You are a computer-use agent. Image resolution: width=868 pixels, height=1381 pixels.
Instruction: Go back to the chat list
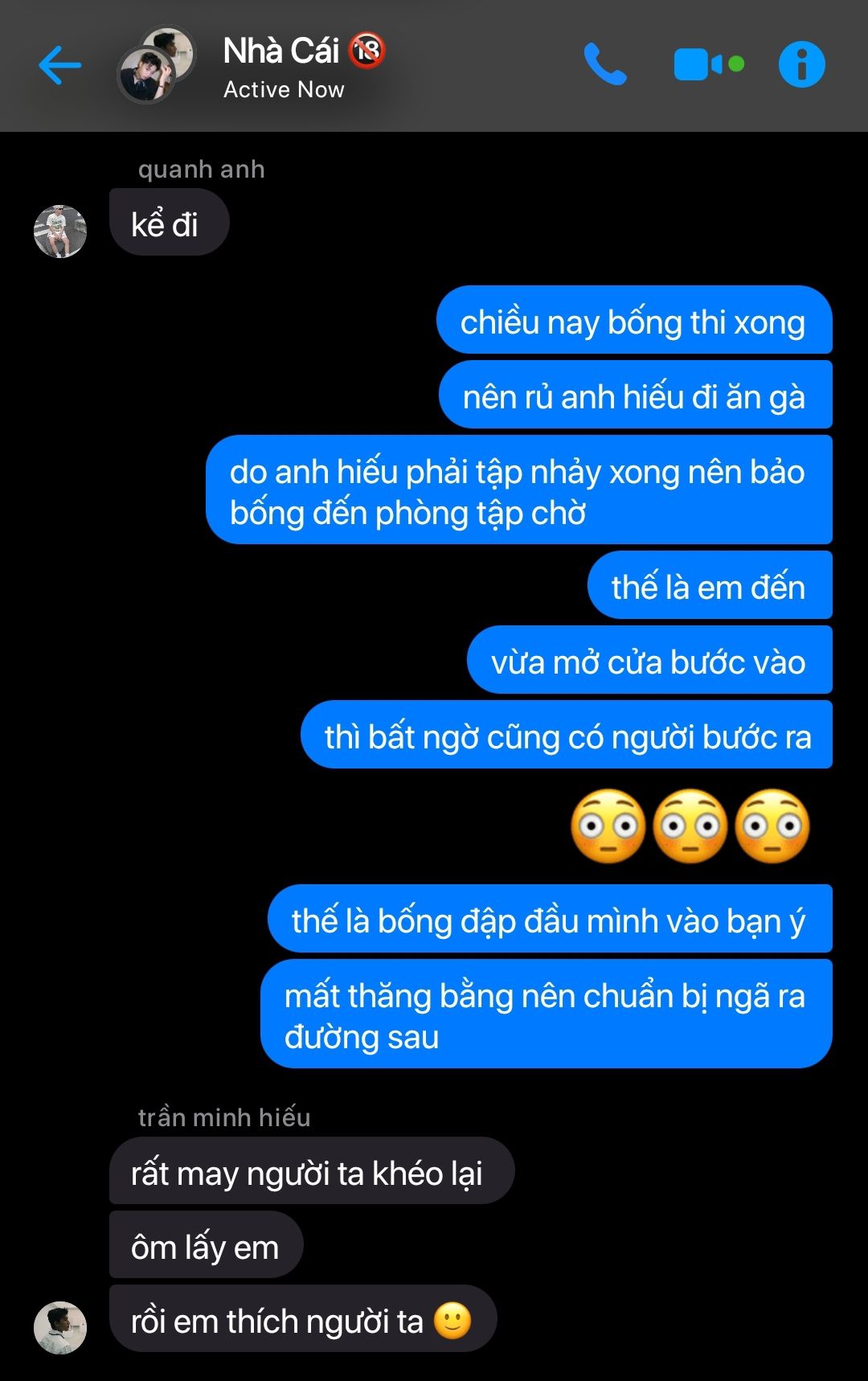click(60, 65)
